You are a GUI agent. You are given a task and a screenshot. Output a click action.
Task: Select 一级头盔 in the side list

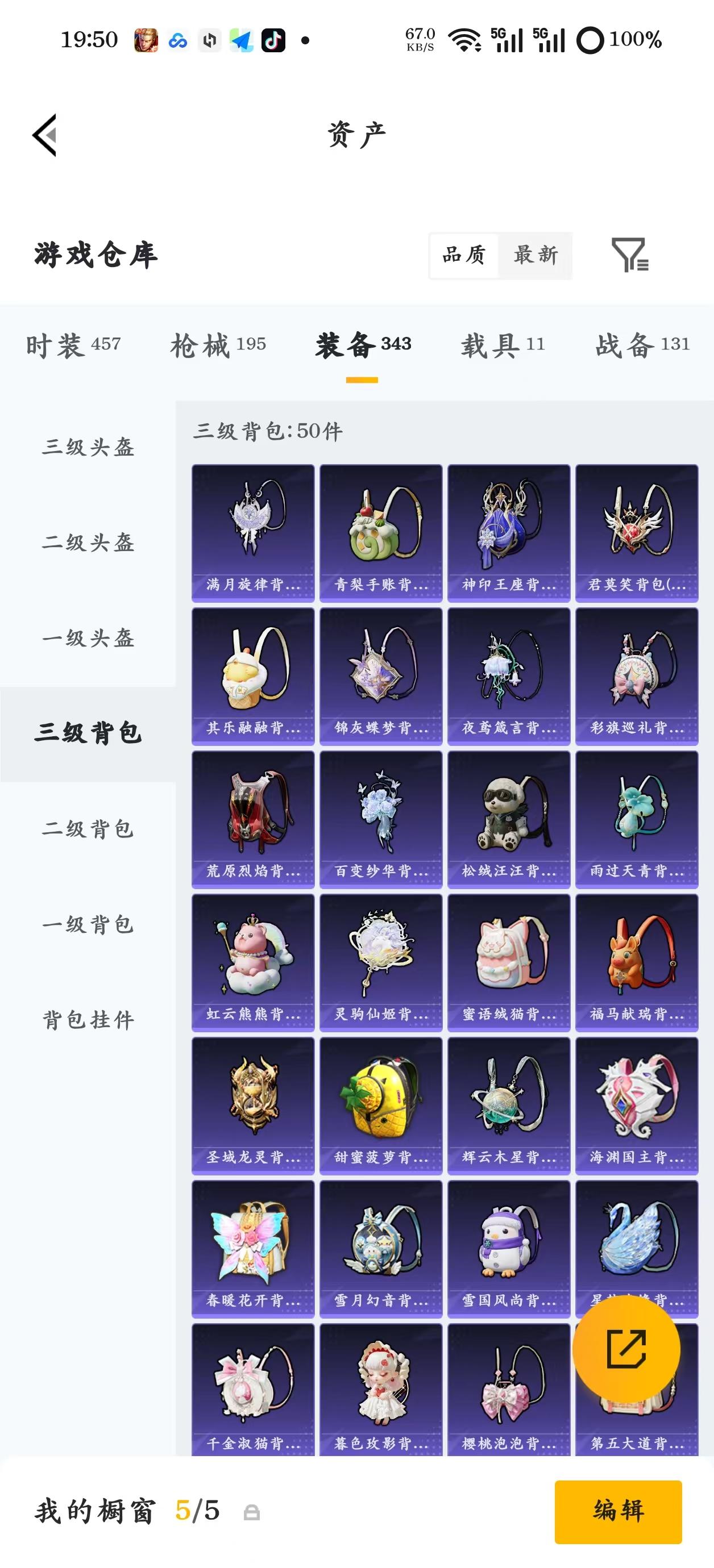(x=88, y=638)
